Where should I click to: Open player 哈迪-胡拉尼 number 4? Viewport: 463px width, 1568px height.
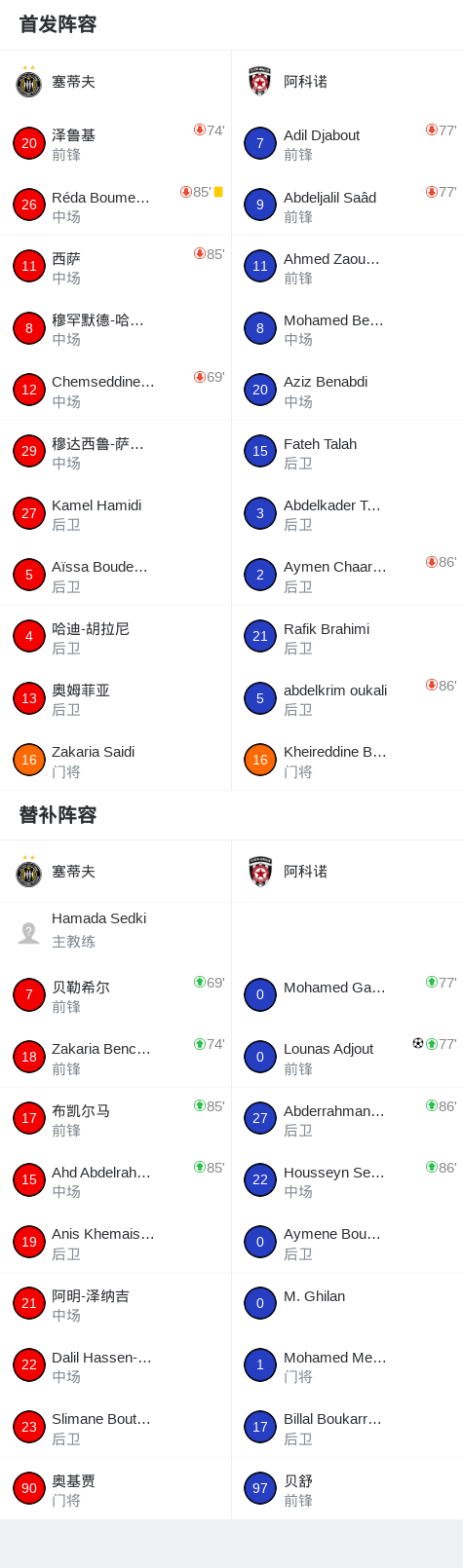(x=115, y=637)
